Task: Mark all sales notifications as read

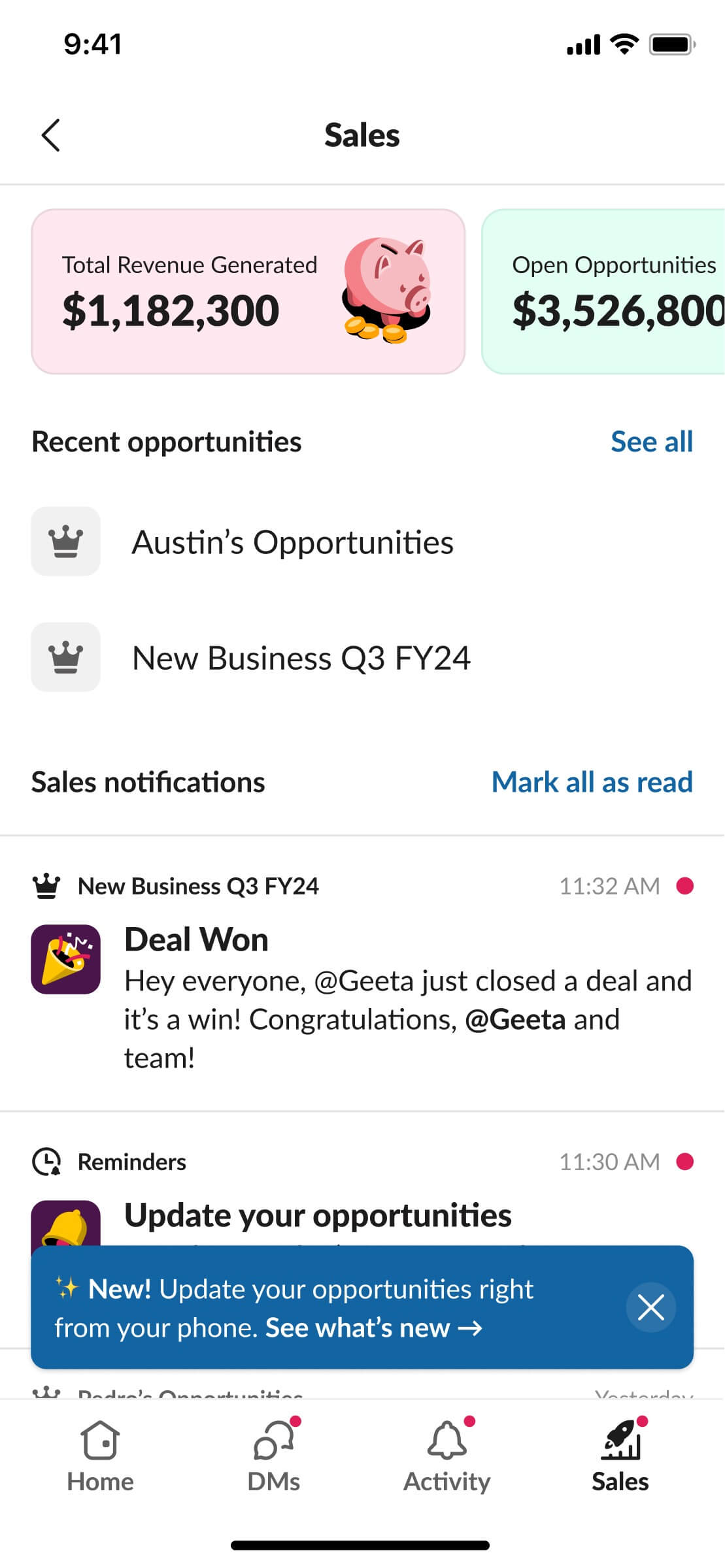Action: tap(592, 782)
